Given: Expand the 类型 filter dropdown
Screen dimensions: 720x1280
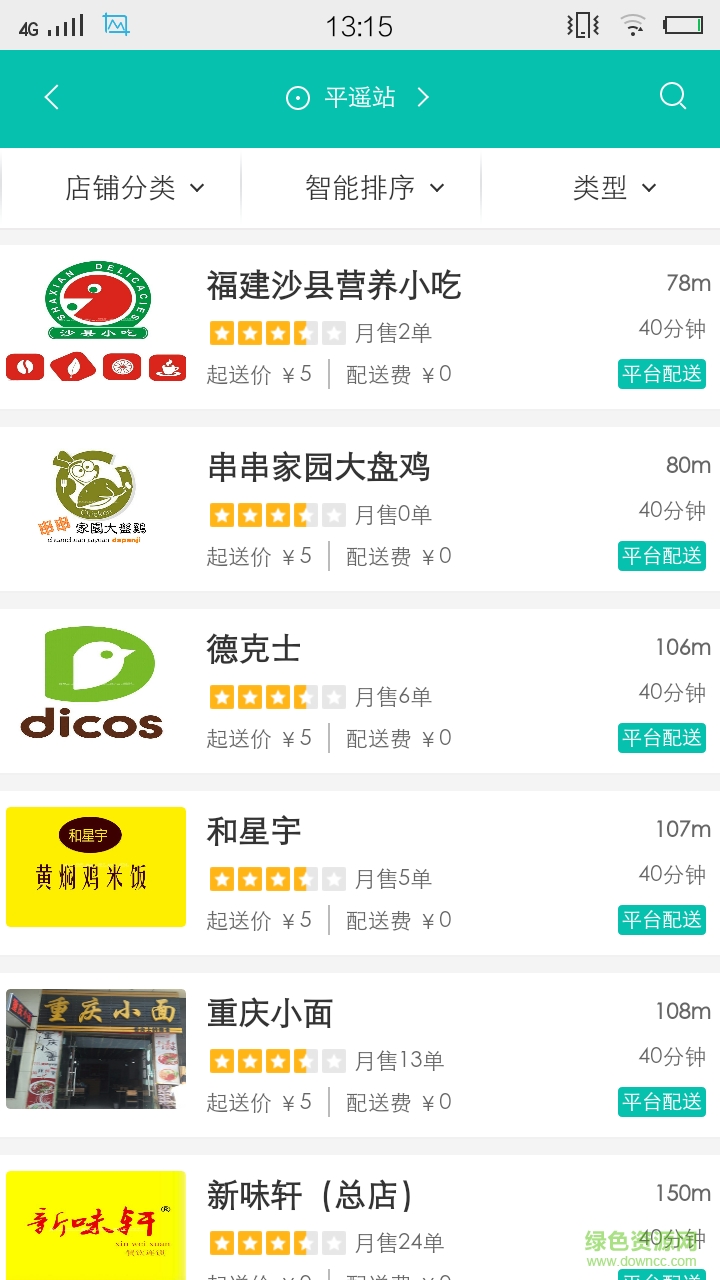Looking at the screenshot, I should 614,187.
